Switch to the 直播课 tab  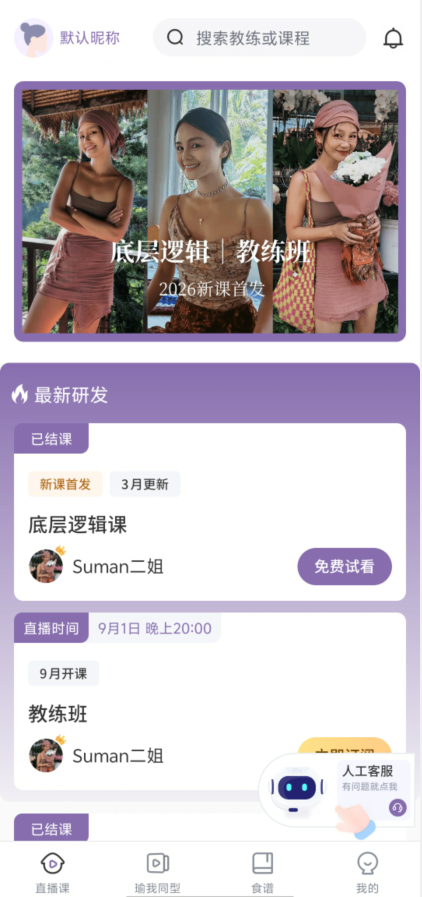[53, 872]
